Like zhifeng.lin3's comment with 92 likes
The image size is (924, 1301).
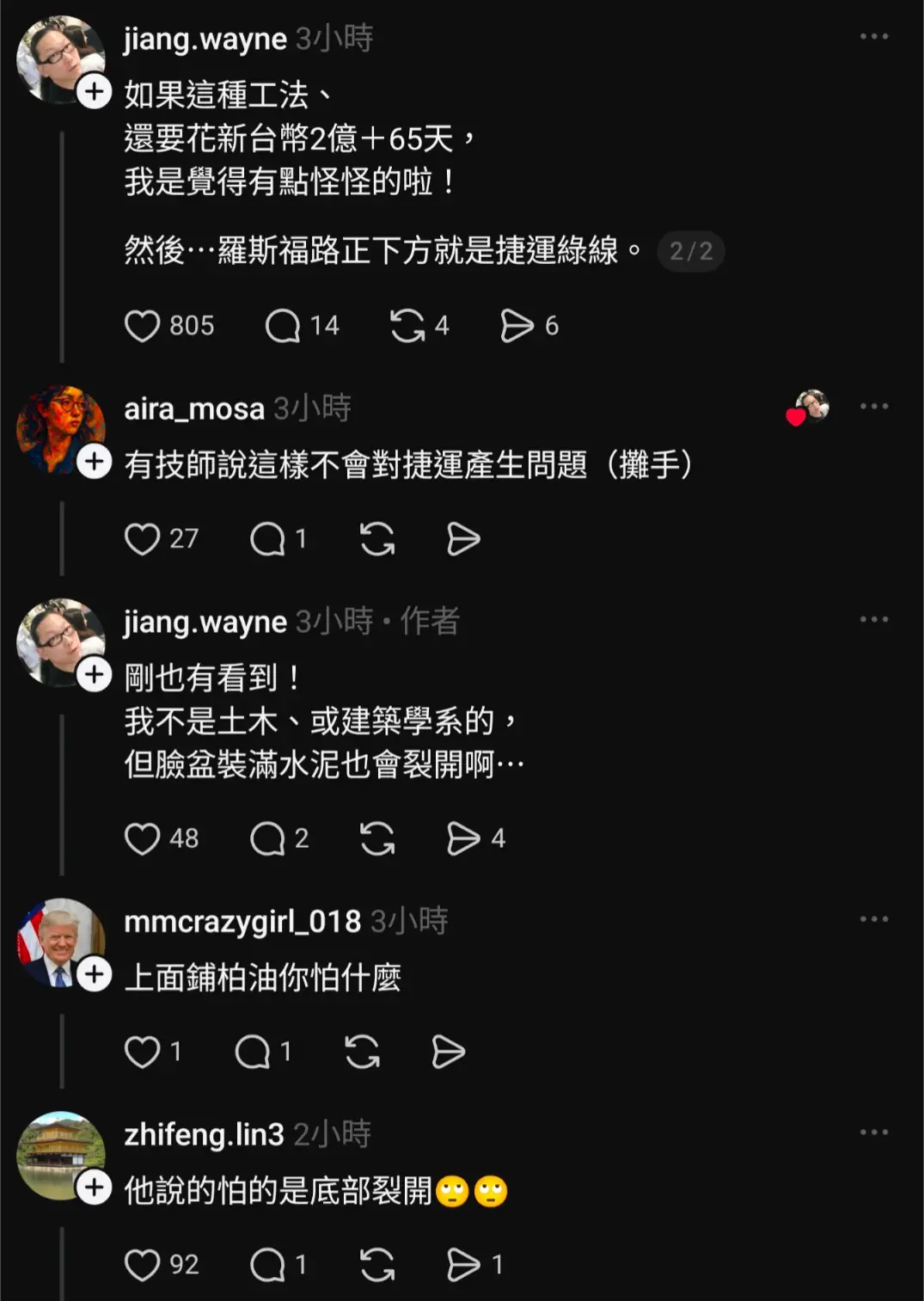(x=143, y=1265)
